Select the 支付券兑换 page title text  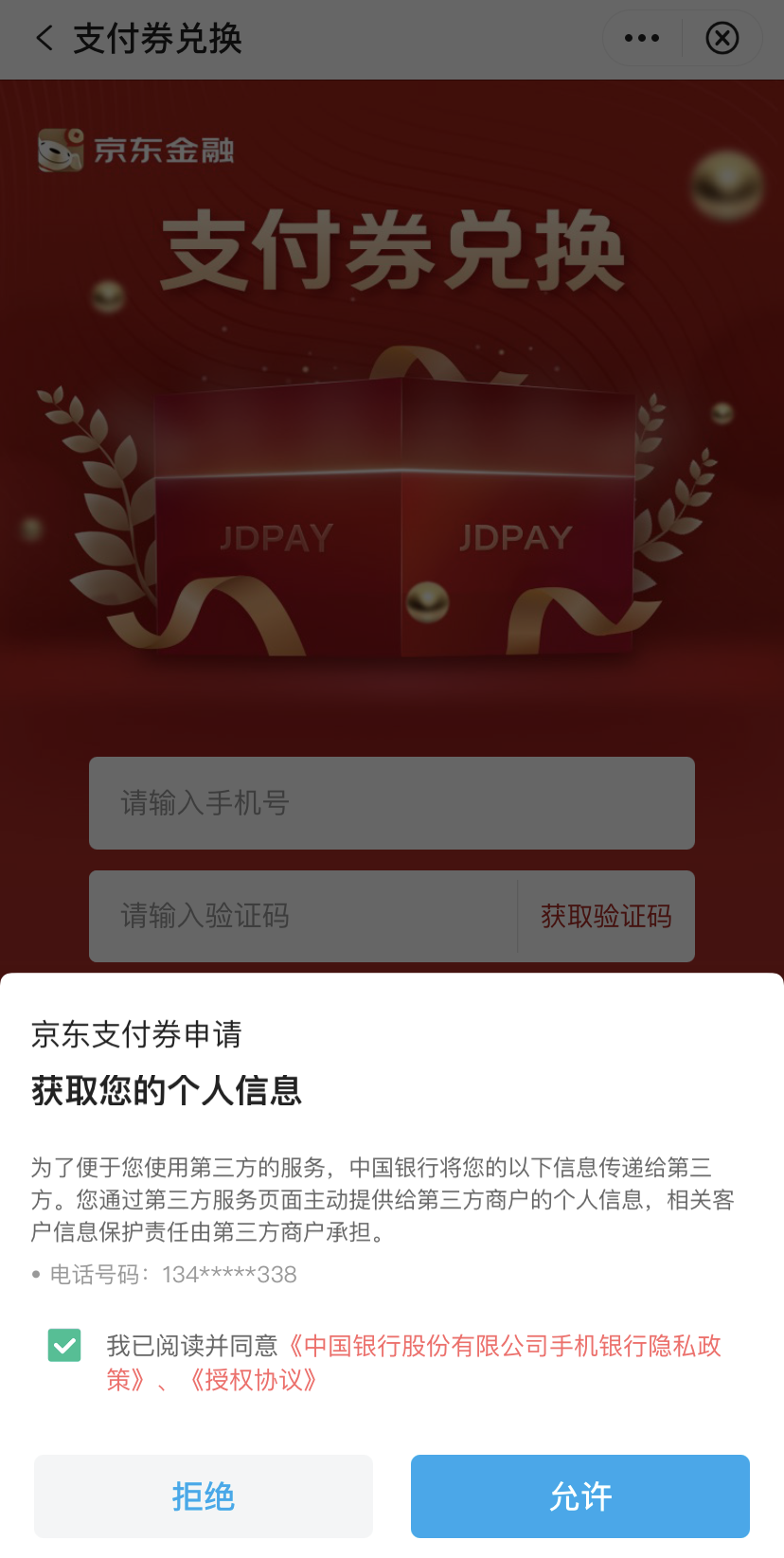tap(156, 39)
